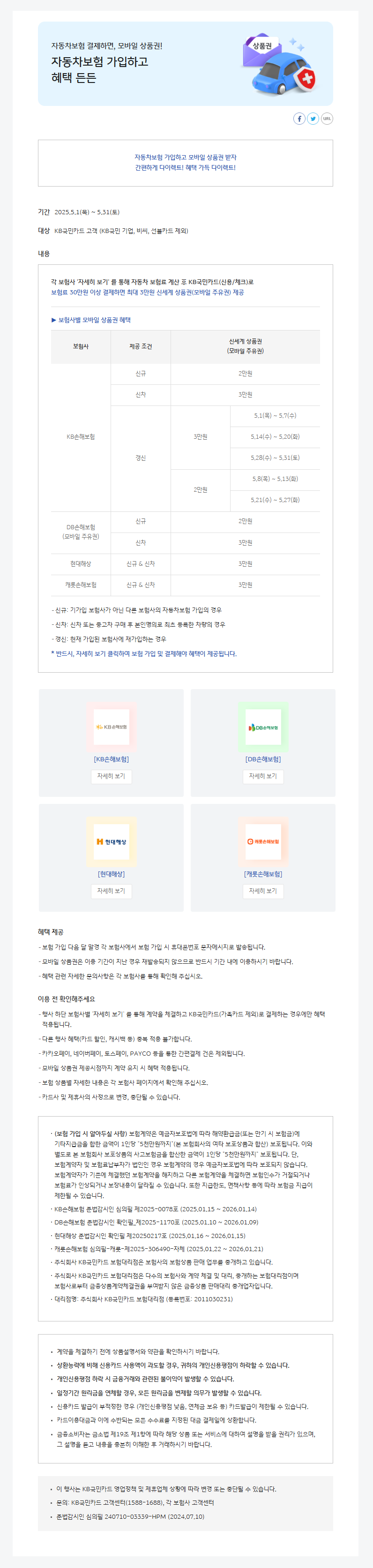Share this event on Twitter
This screenshot has height=1568, width=373.
[313, 119]
